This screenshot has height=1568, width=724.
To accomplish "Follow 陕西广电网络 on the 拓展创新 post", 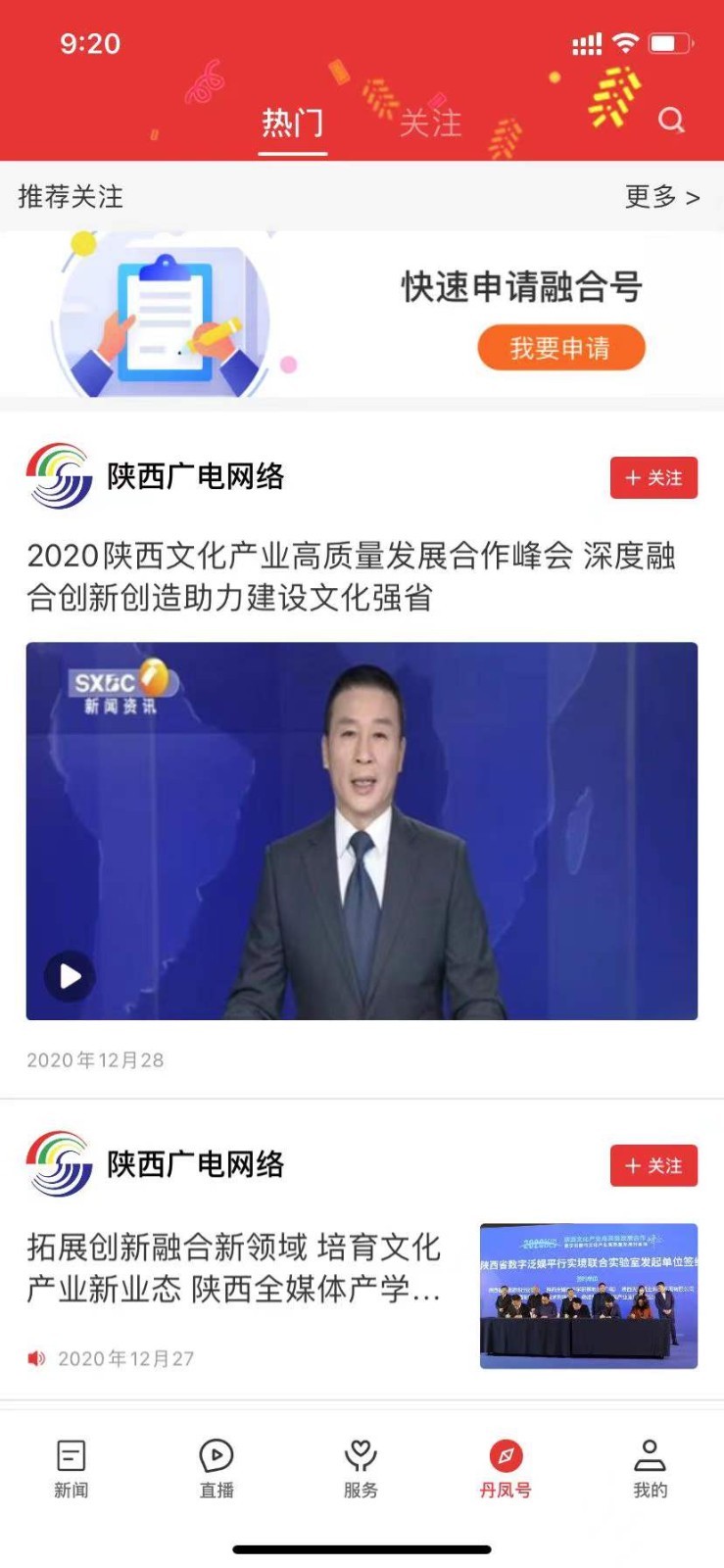I will coord(653,1166).
